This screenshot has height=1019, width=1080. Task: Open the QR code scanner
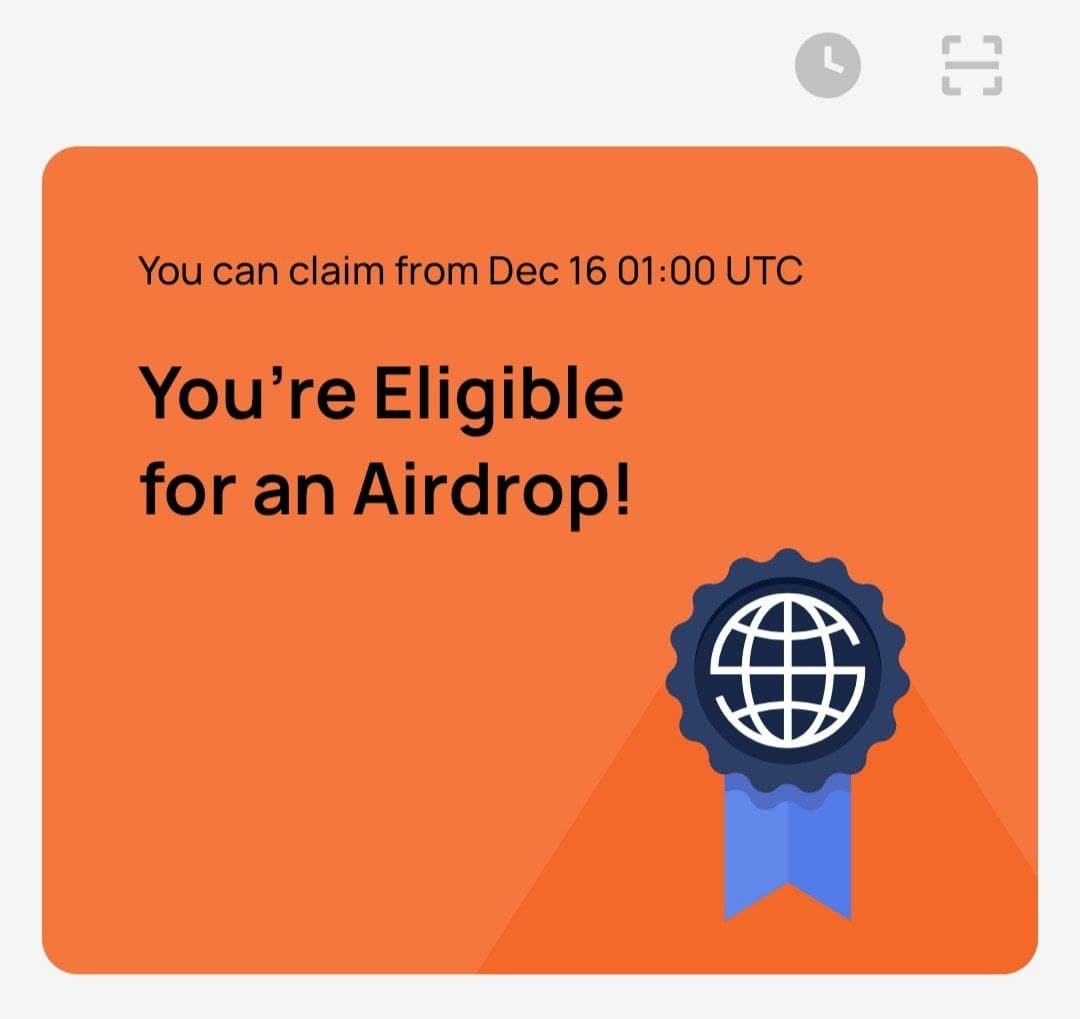[x=971, y=65]
